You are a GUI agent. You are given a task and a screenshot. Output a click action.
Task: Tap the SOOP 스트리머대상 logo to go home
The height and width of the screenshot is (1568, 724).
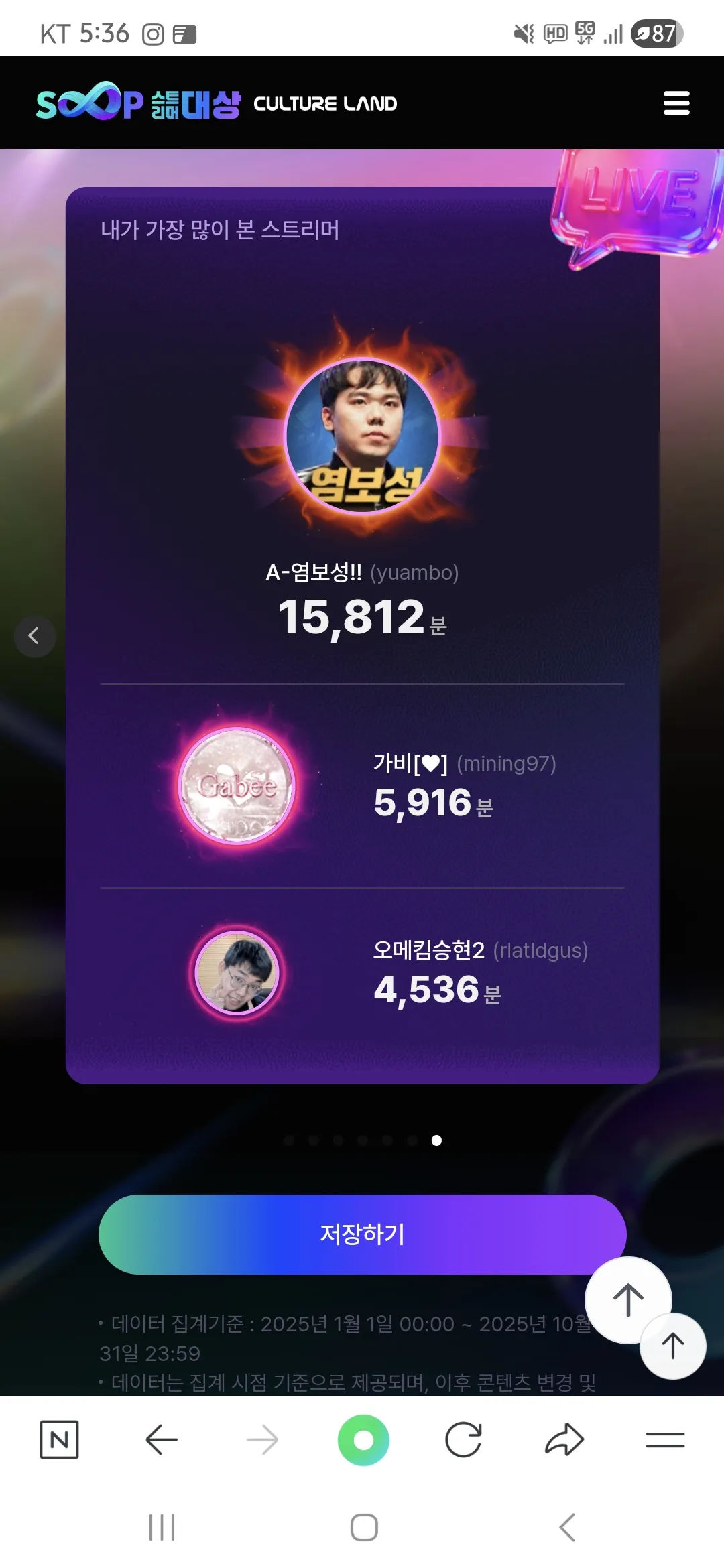coord(137,103)
